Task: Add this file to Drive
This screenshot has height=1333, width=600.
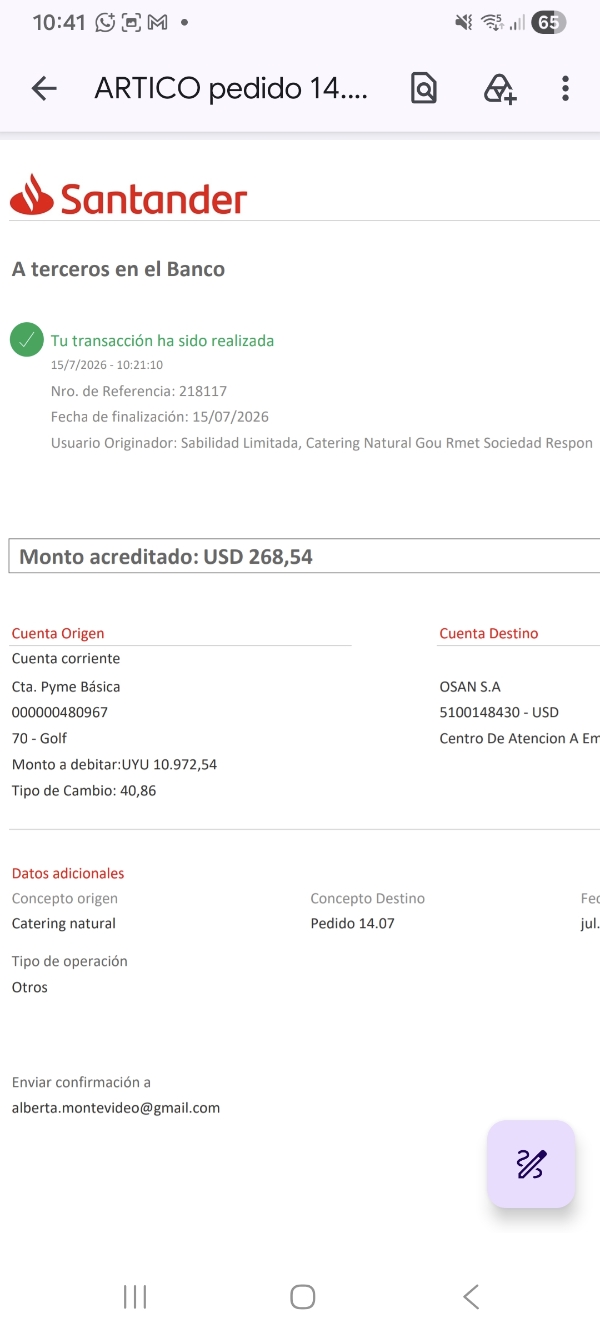Action: 499,89
